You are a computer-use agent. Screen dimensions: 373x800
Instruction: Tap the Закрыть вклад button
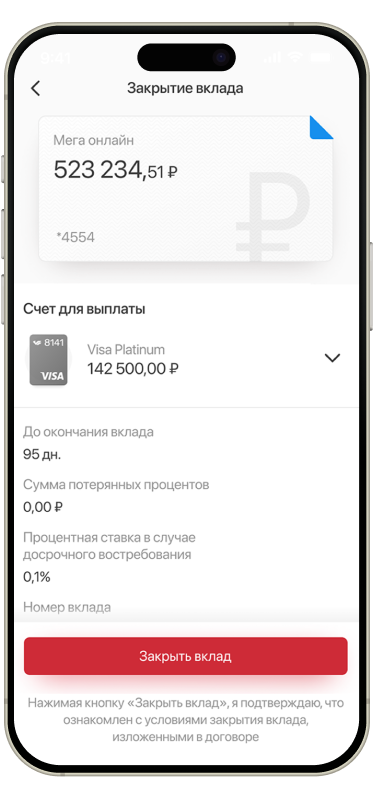coord(186,656)
